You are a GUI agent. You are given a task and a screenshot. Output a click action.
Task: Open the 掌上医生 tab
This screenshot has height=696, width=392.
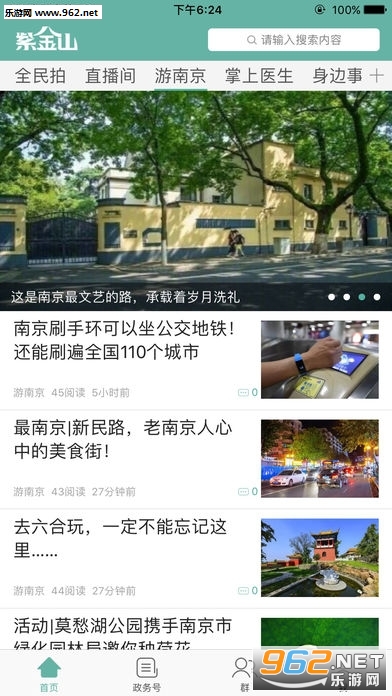tap(259, 76)
